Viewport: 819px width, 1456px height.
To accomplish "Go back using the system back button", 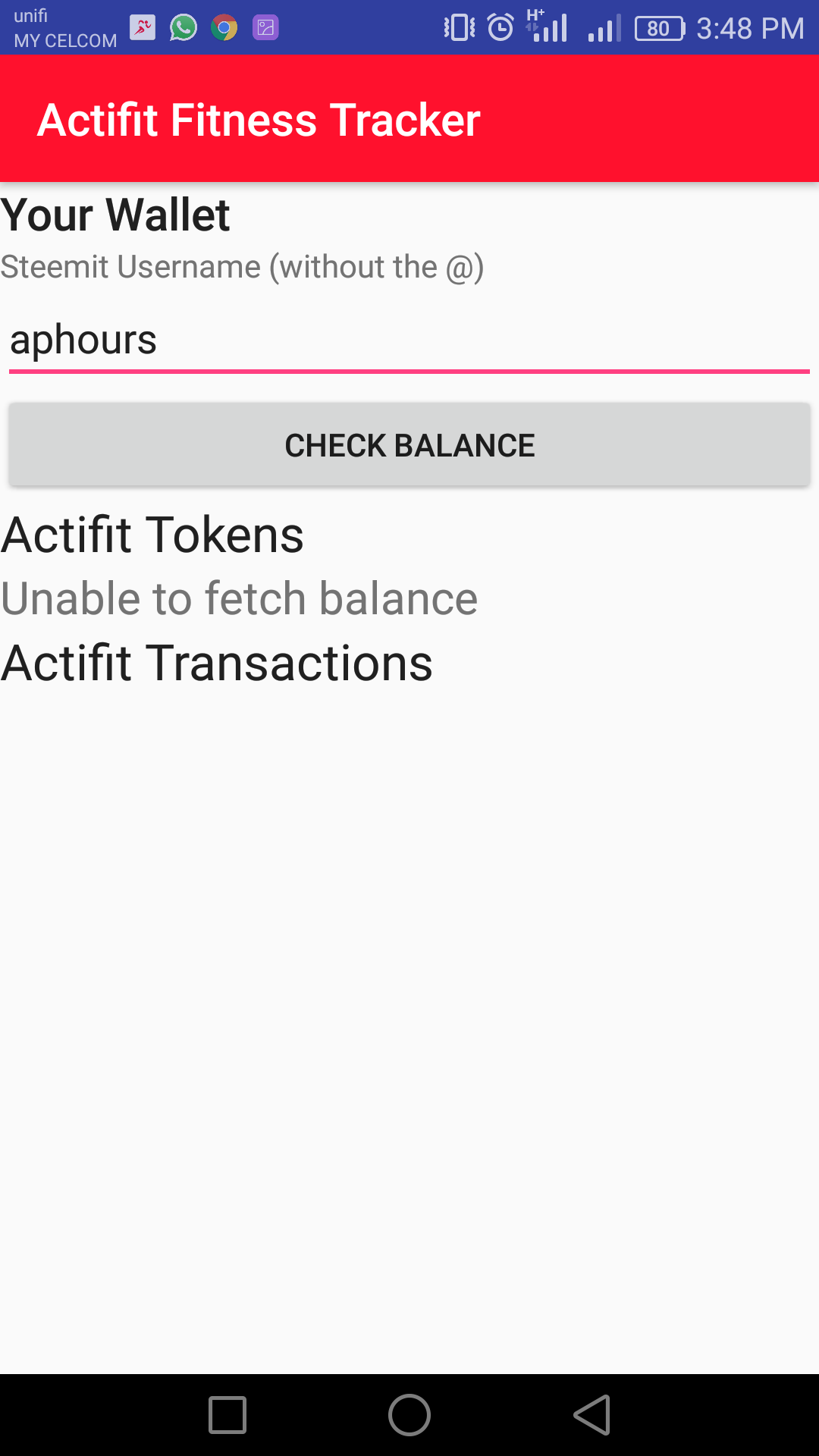I will click(x=592, y=1415).
